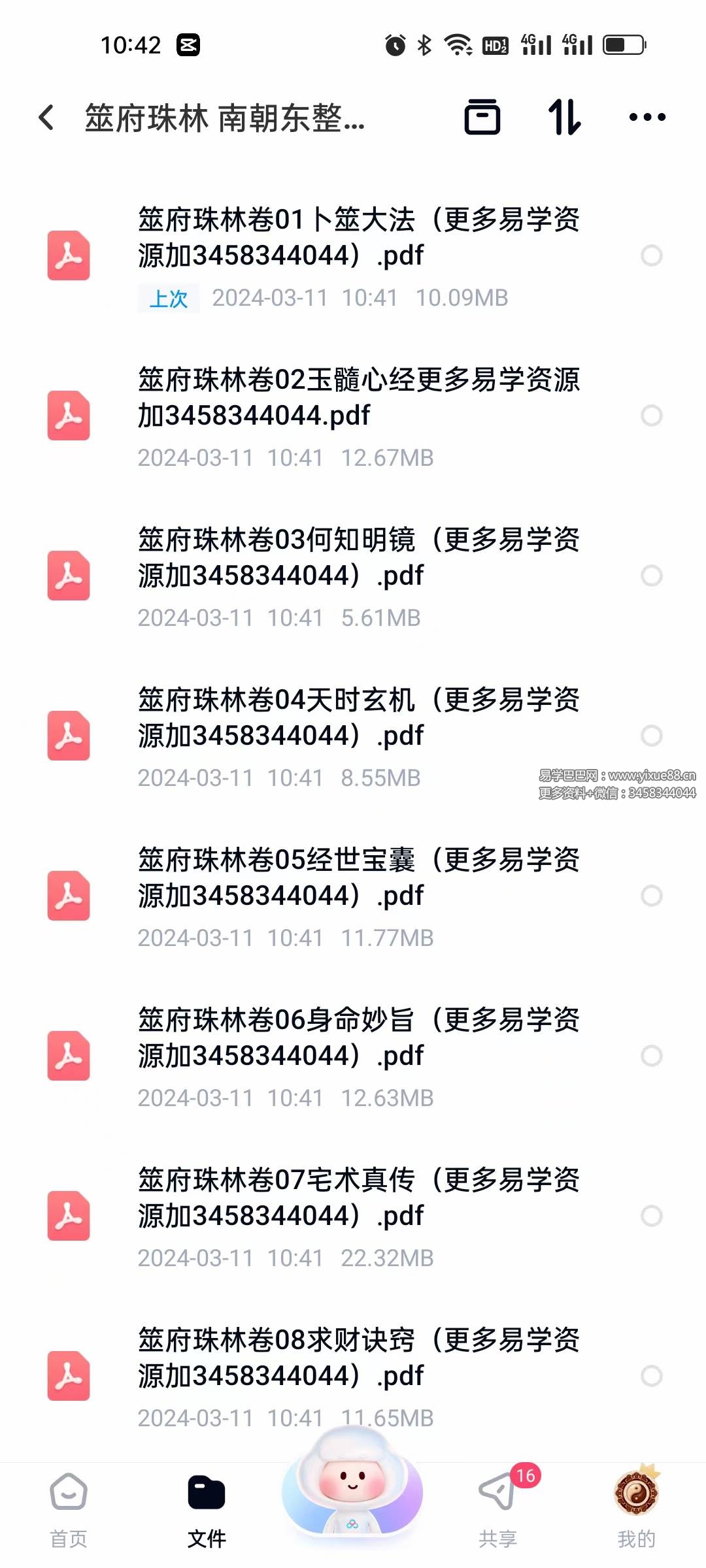
Task: Open the transfer list icon
Action: click(x=482, y=118)
